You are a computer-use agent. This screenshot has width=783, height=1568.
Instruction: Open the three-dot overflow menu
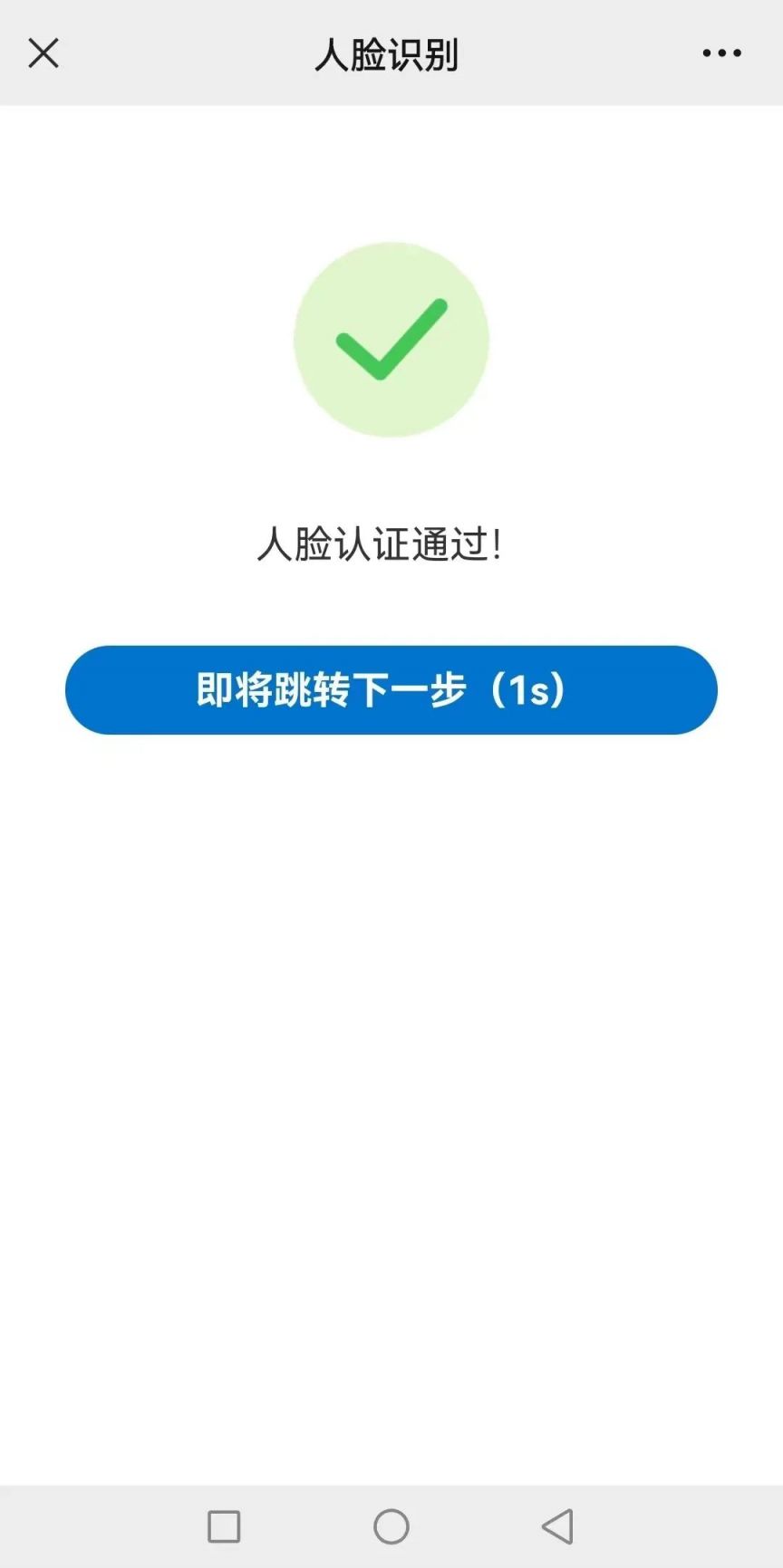tap(721, 53)
